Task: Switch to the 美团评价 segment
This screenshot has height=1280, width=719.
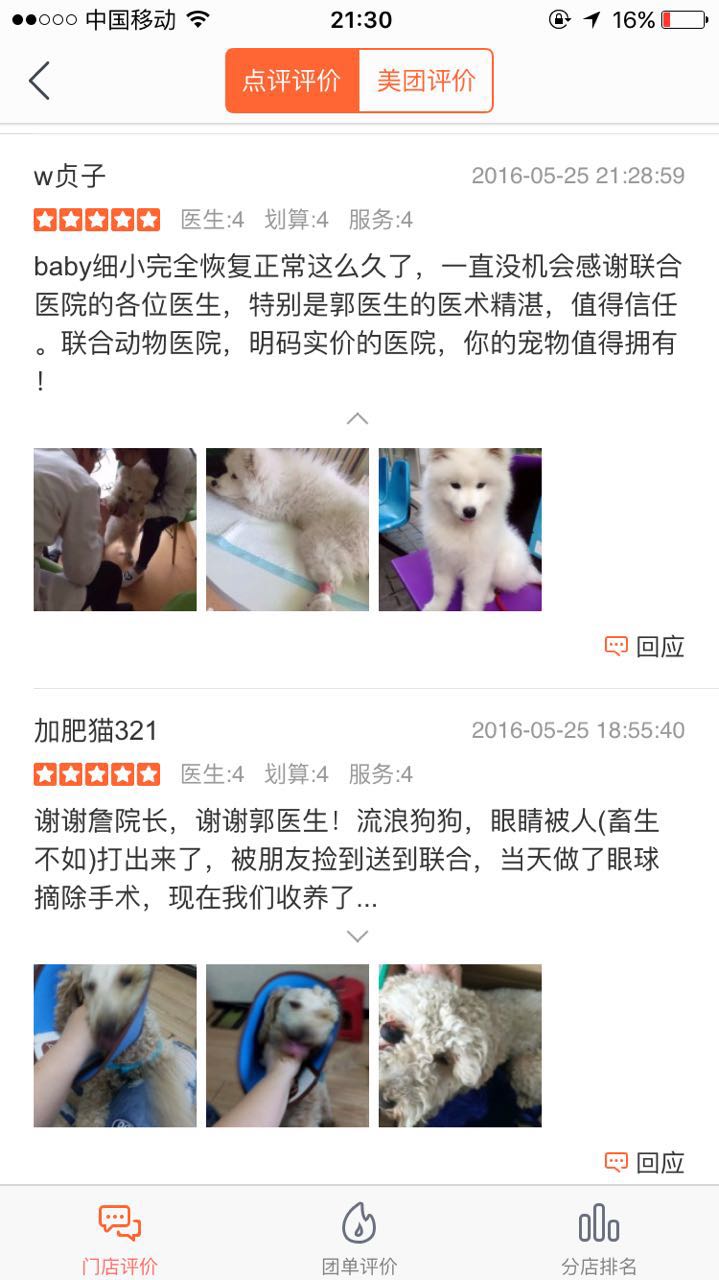Action: [x=426, y=81]
